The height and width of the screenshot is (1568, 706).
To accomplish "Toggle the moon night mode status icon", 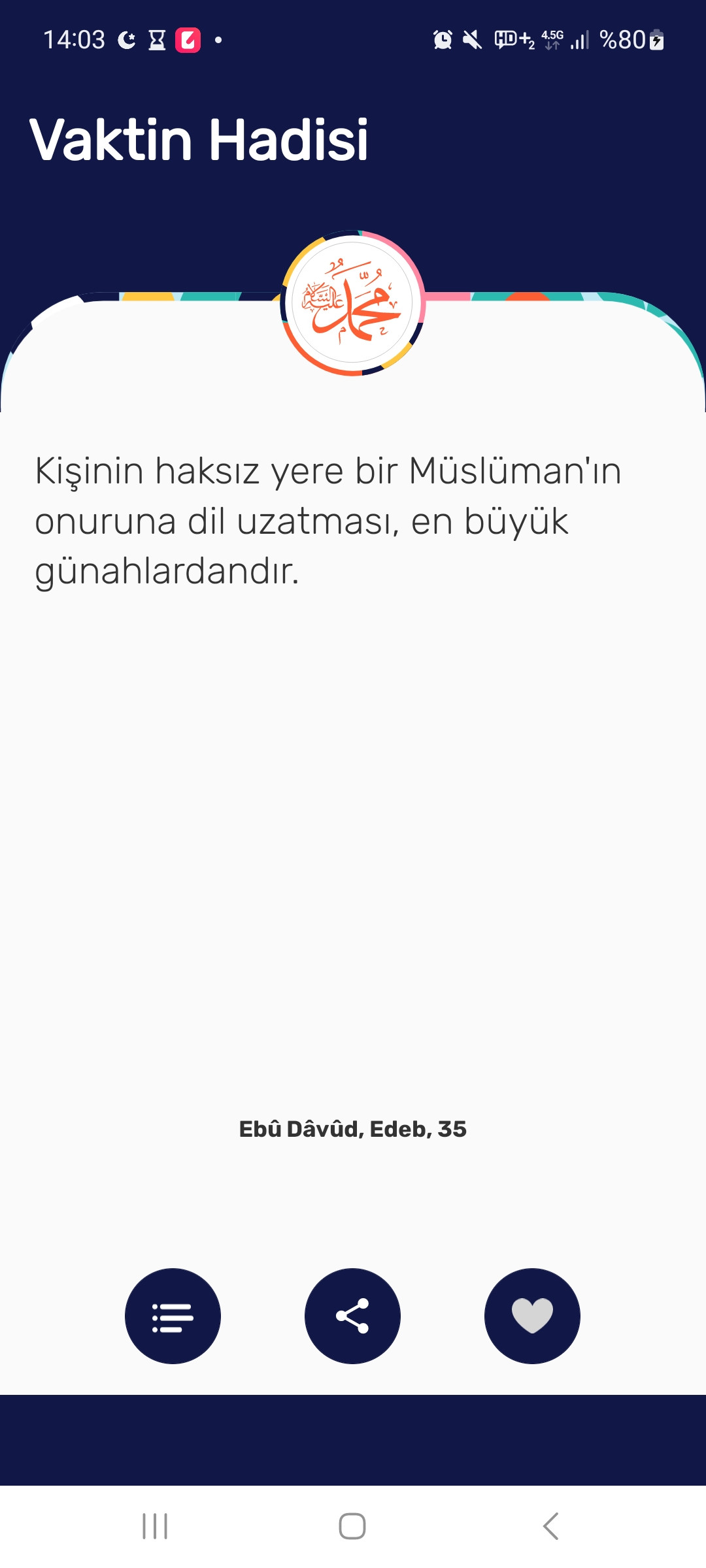I will pyautogui.click(x=126, y=41).
